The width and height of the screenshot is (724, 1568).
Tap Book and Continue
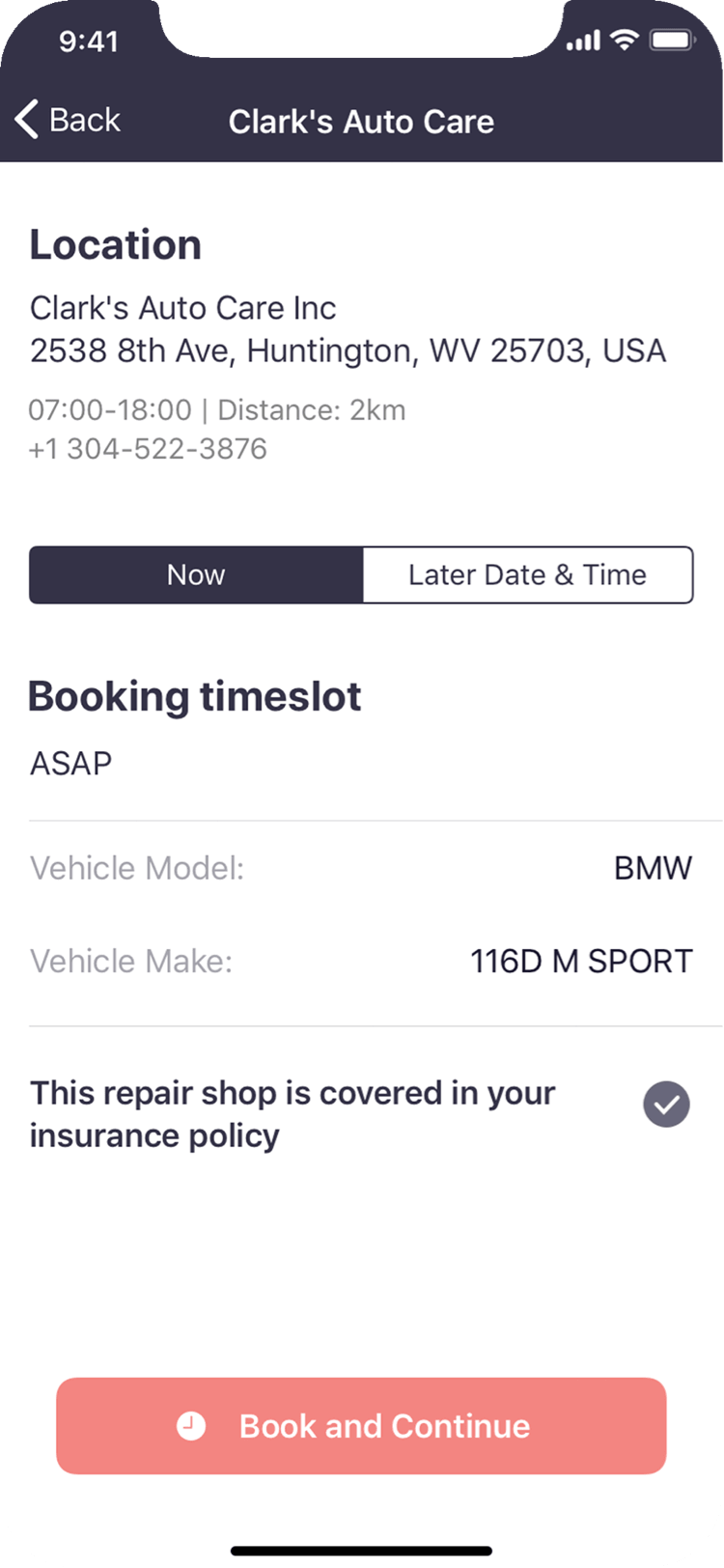coord(361,1425)
